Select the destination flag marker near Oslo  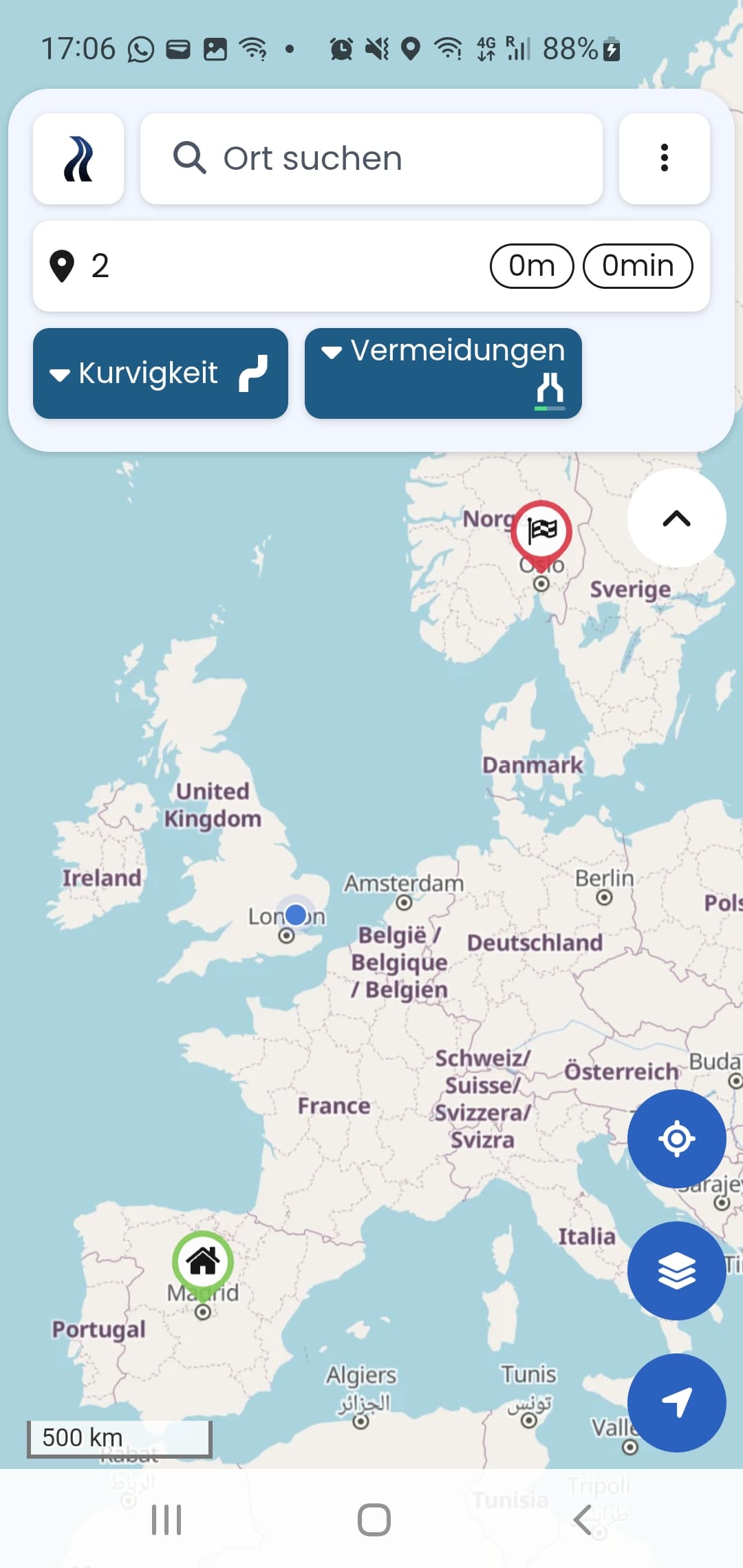click(x=541, y=532)
